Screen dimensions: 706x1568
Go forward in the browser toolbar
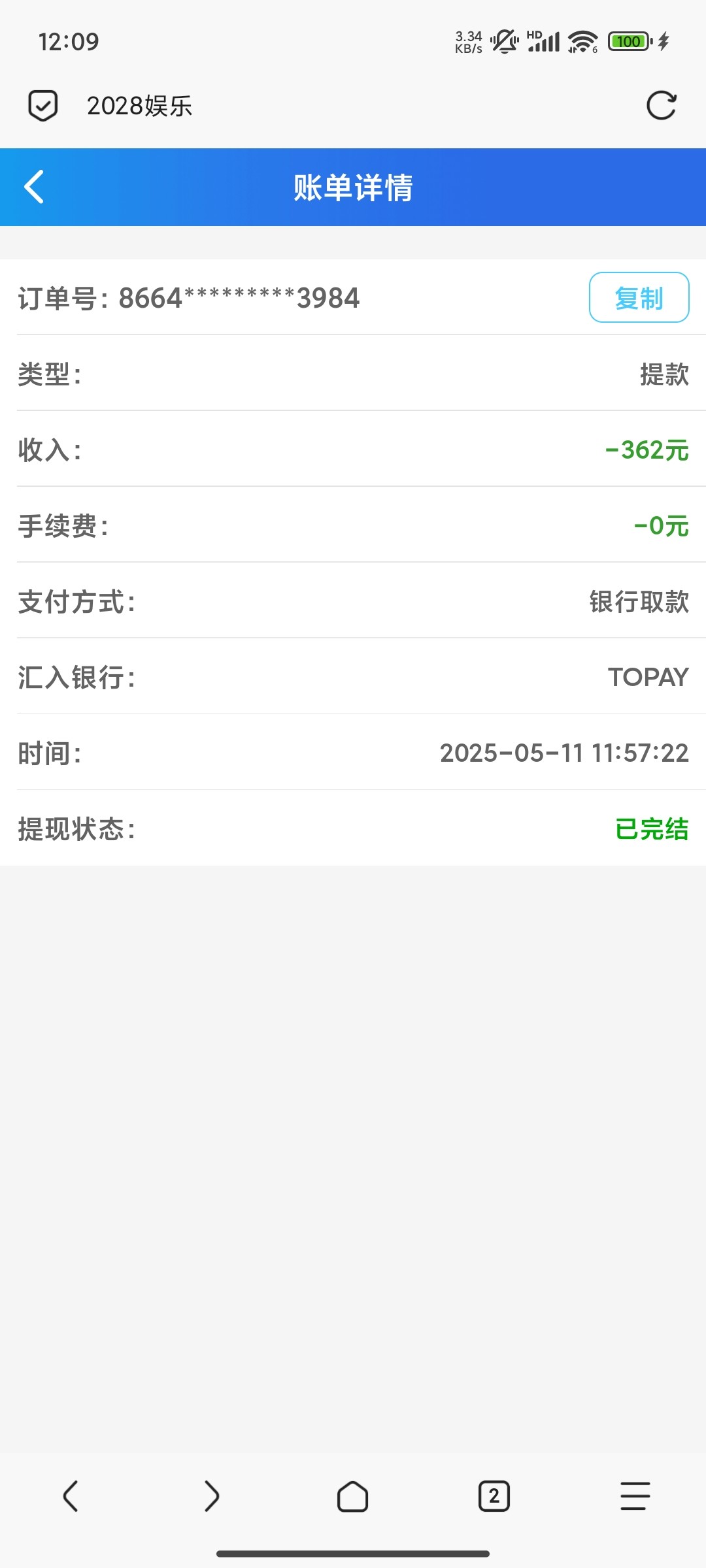212,1496
